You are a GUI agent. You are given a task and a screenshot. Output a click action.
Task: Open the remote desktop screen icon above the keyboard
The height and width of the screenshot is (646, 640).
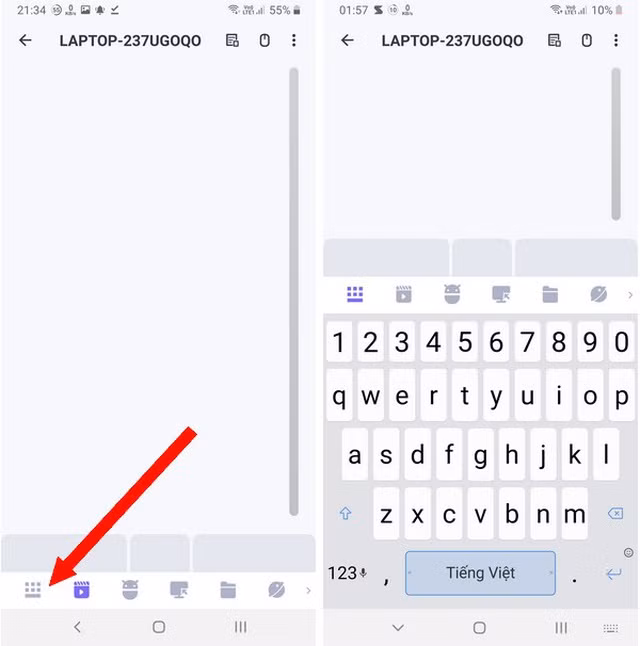coord(501,294)
